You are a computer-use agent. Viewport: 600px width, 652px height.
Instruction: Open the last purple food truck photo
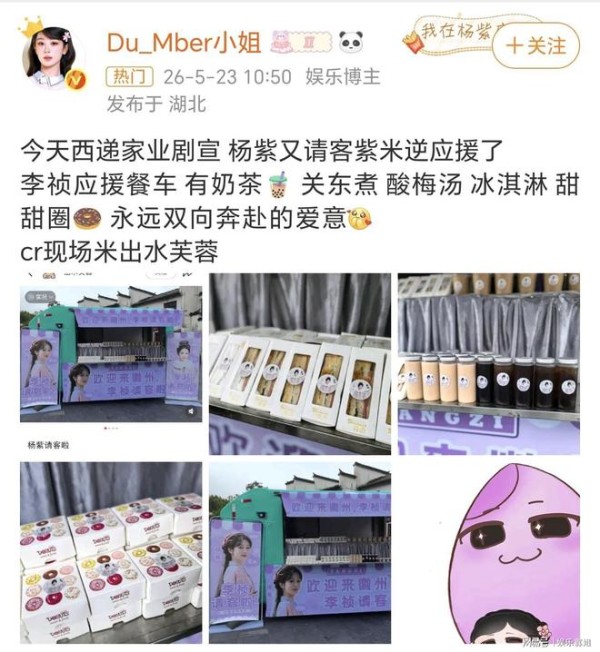click(x=299, y=553)
